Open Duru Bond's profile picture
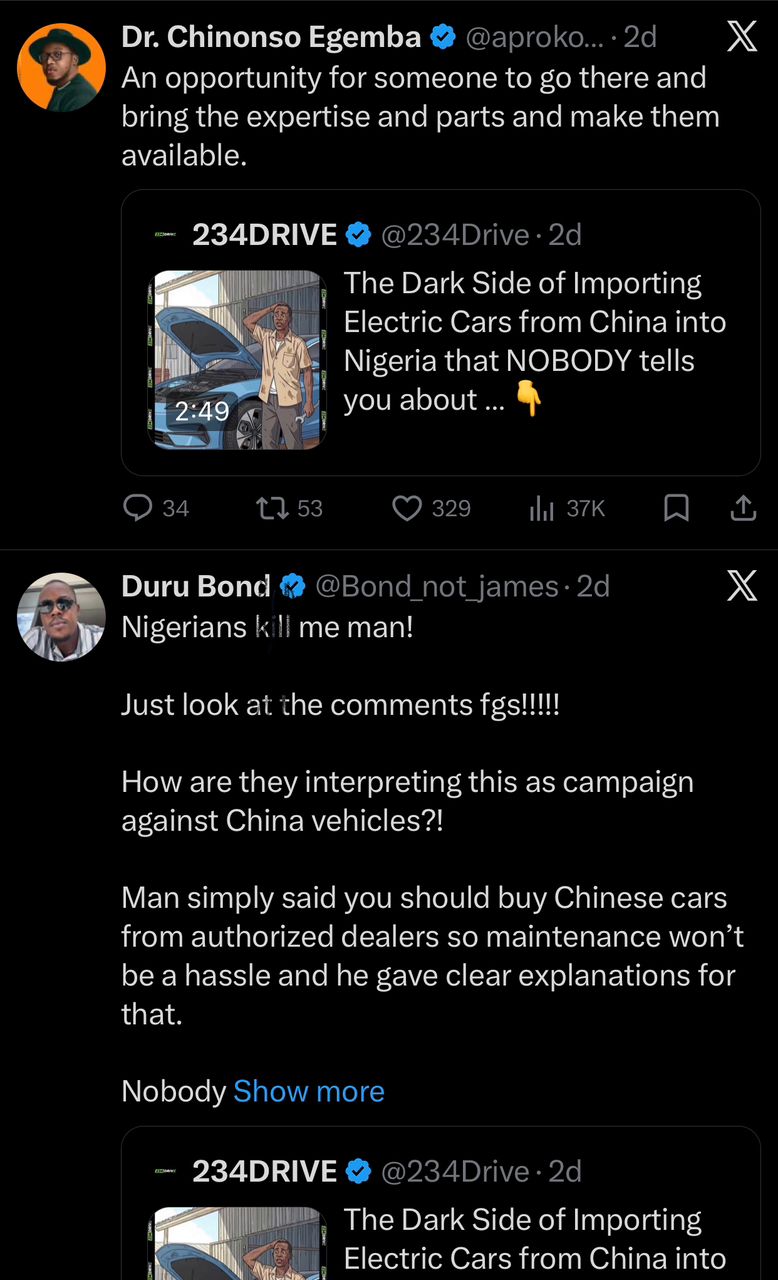Image resolution: width=778 pixels, height=1280 pixels. click(x=61, y=616)
